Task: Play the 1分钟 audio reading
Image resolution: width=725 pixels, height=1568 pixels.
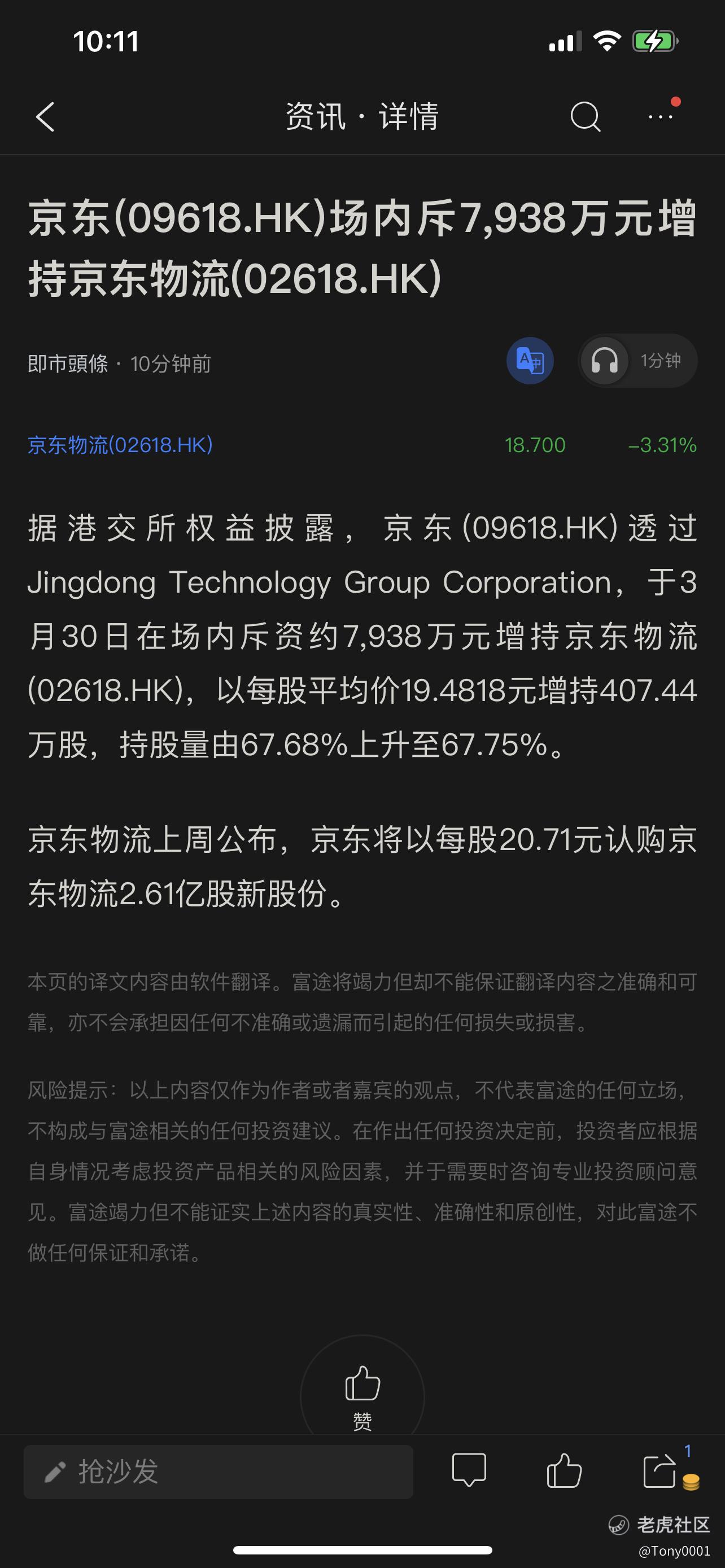Action: [637, 360]
